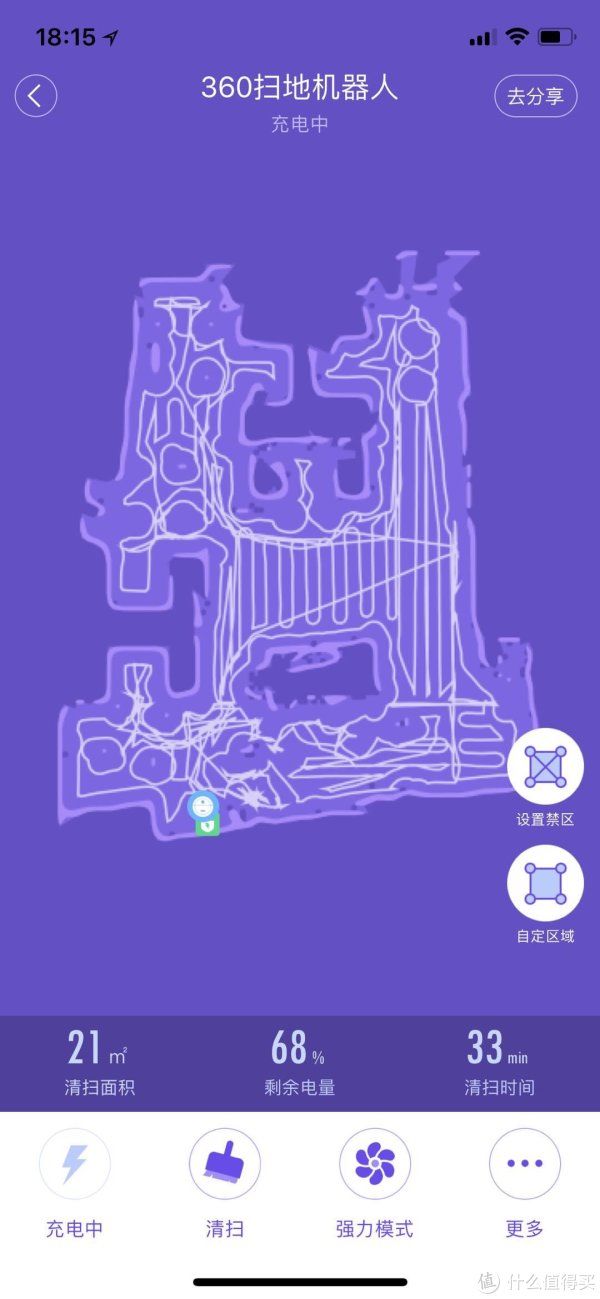Viewport: 600px width, 1299px height.
Task: Open 设置禁区 no-go zone setup
Action: (545, 768)
